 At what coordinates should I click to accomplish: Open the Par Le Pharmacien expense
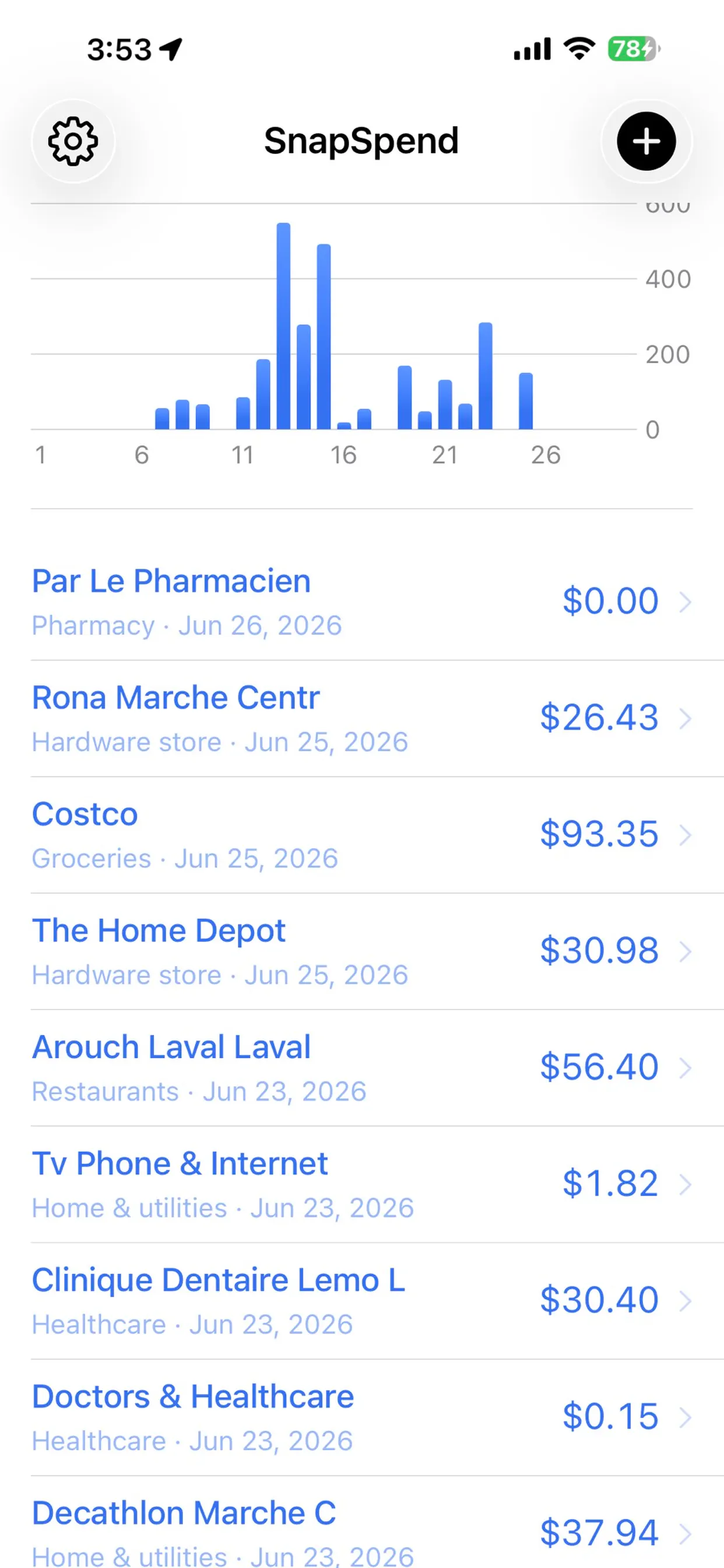(x=362, y=602)
